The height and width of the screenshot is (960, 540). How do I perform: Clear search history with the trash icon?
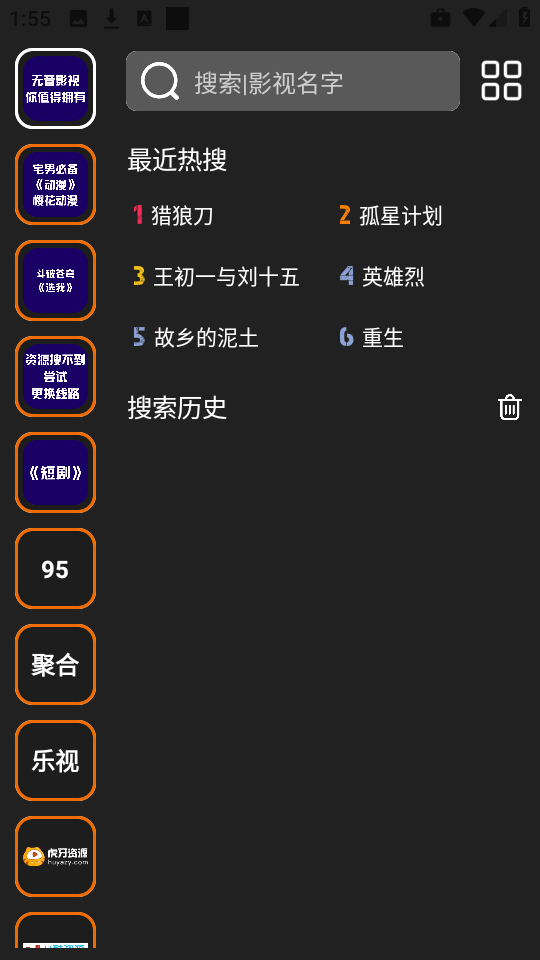coord(509,407)
